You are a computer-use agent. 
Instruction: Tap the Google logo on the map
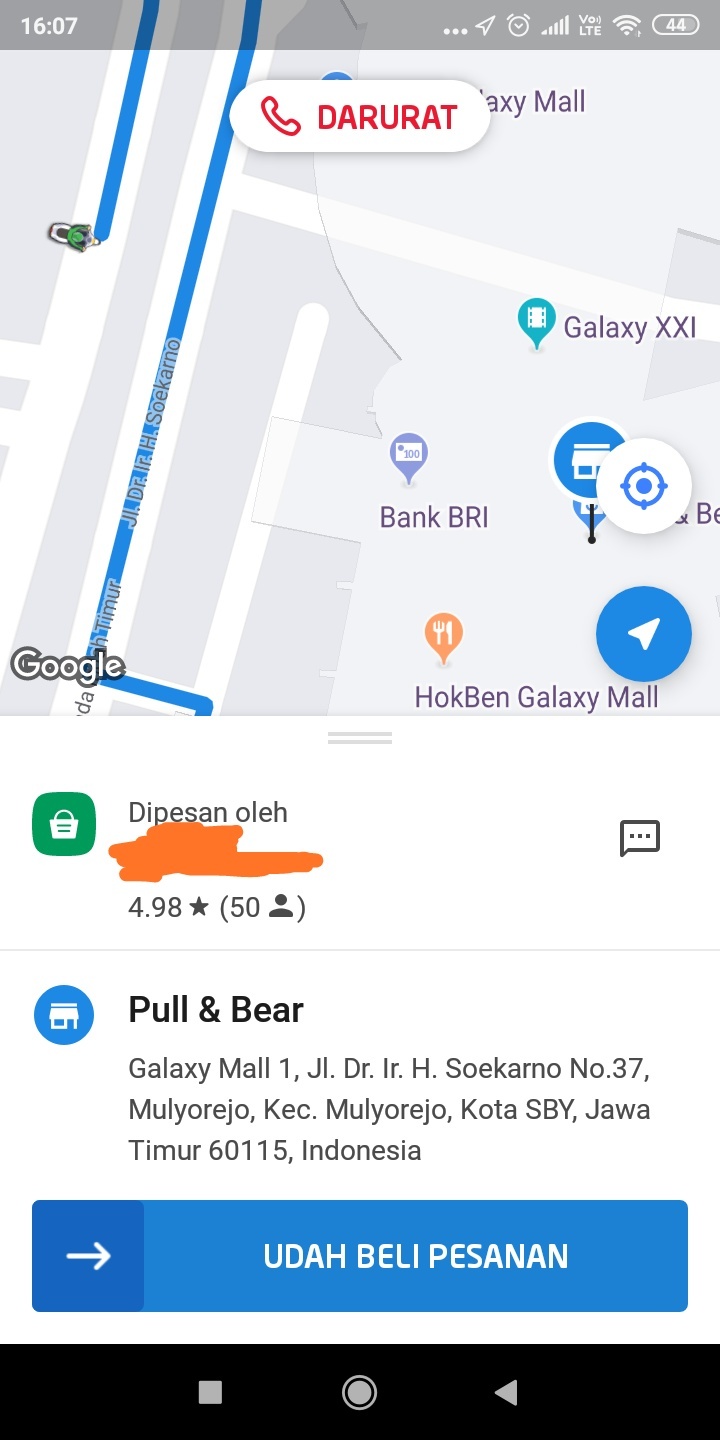tap(67, 664)
